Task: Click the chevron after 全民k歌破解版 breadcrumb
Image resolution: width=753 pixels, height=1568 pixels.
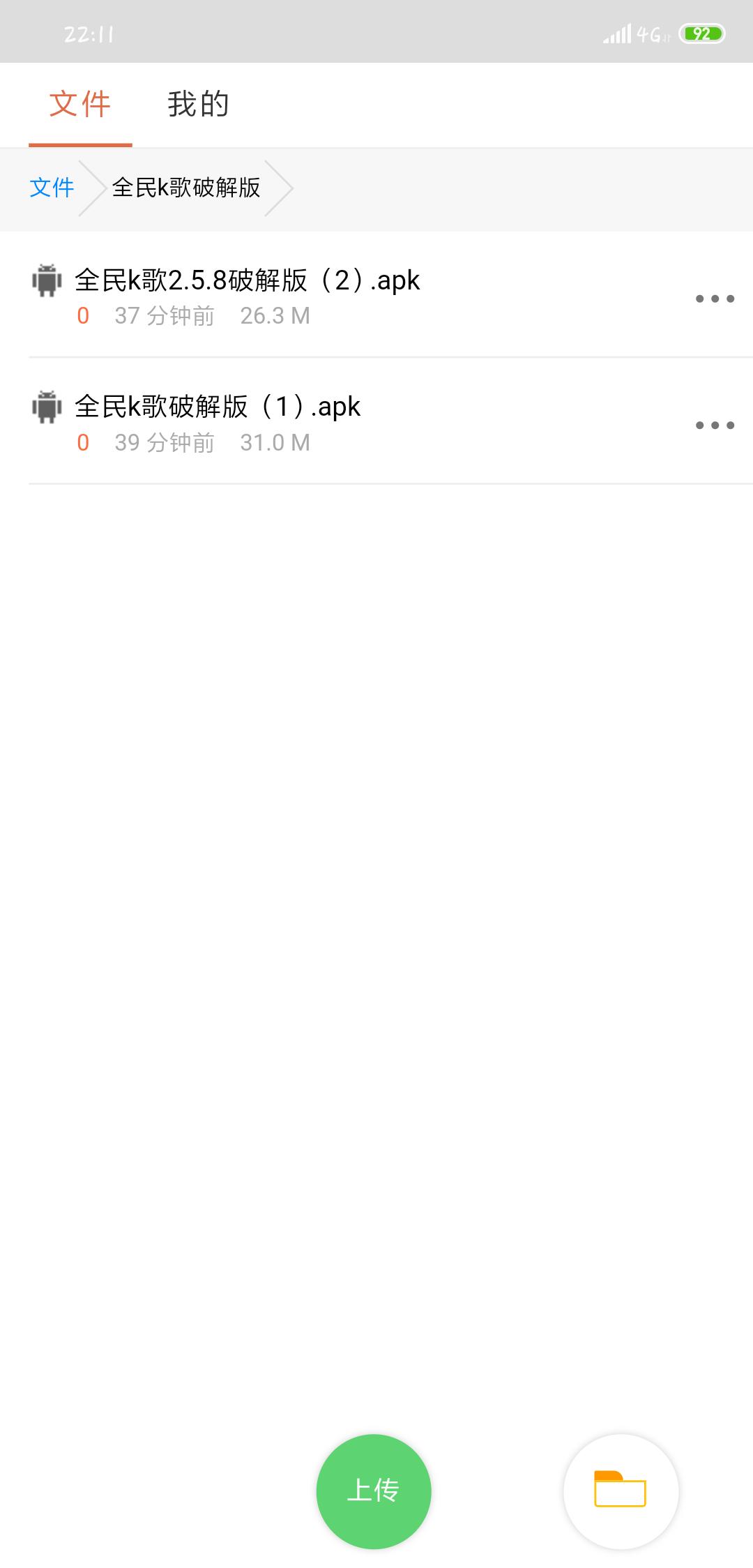Action: tap(284, 188)
